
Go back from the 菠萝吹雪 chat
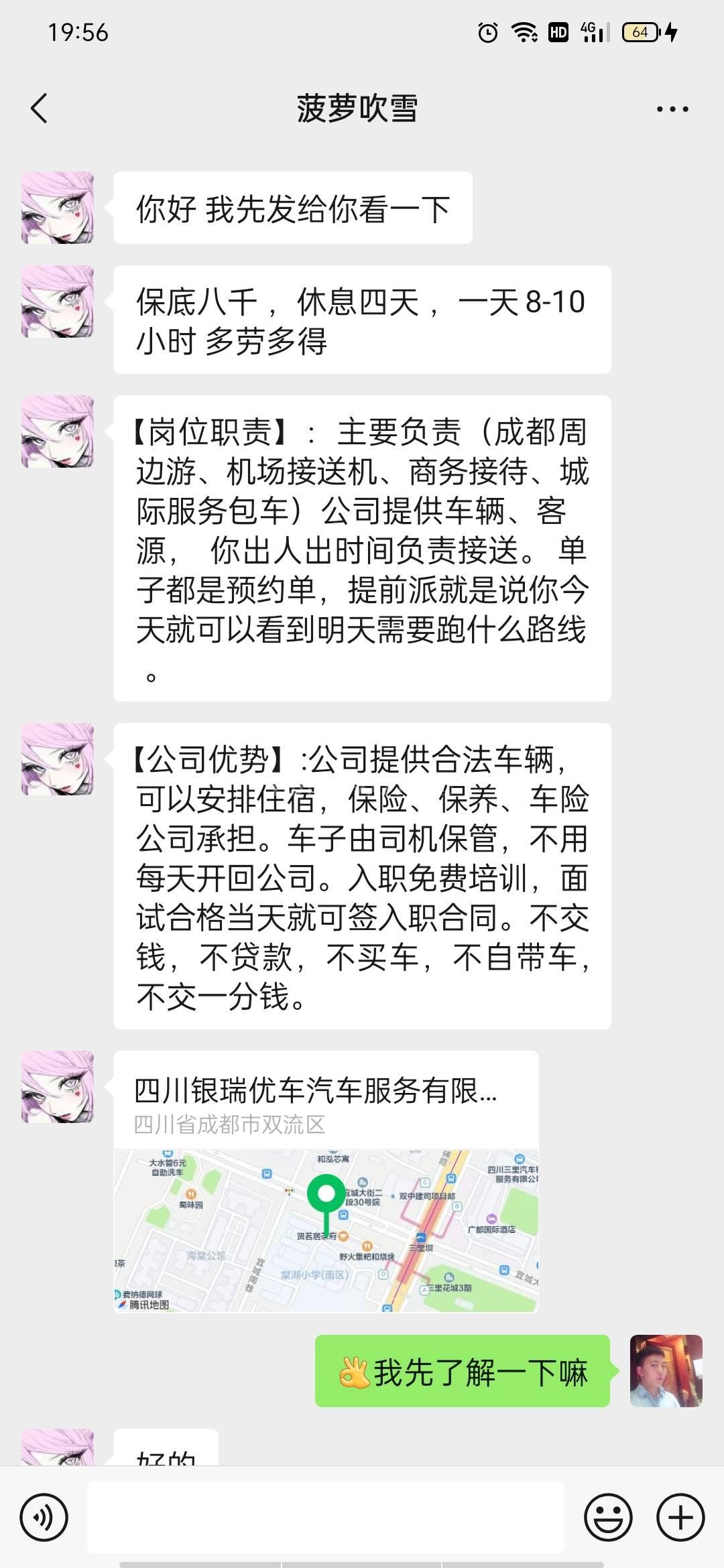39,109
